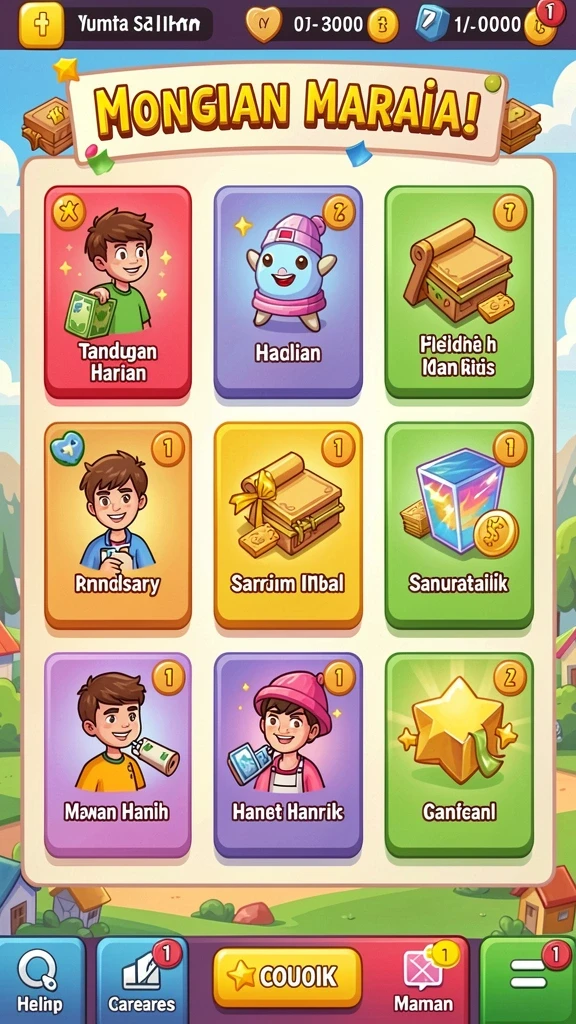
Task: Open the Ganfeanl star card
Action: (x=459, y=755)
